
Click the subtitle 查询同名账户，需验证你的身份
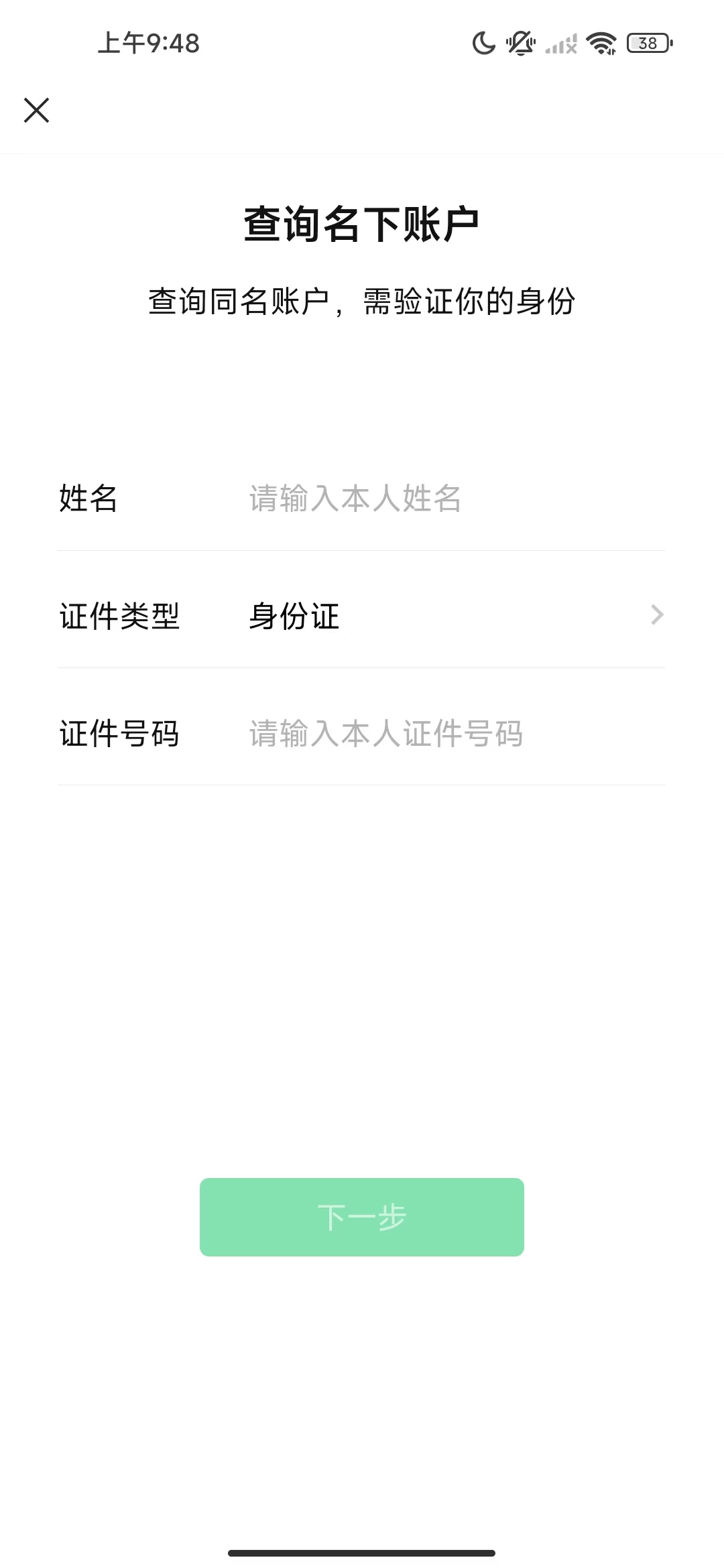coord(362,300)
